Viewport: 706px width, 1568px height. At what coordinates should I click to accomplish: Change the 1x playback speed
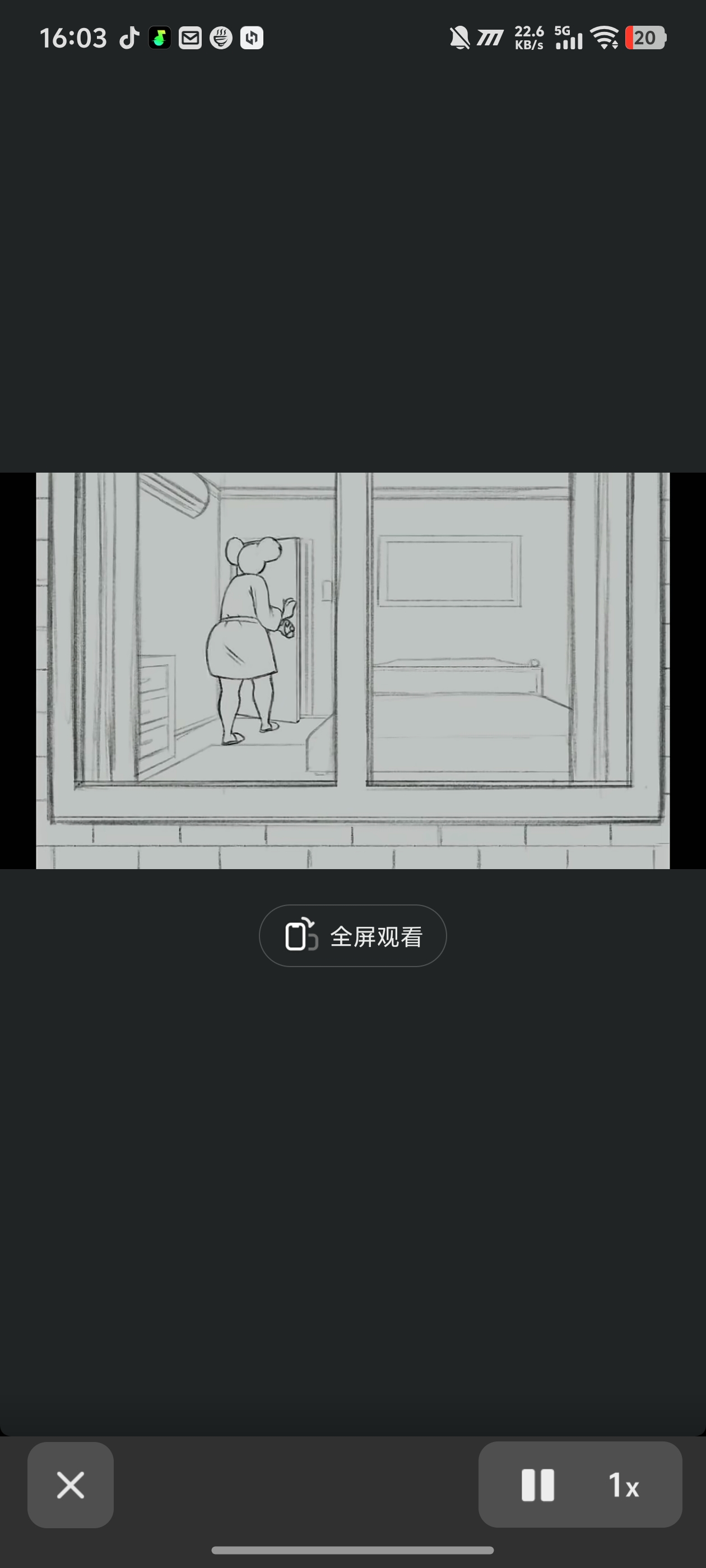click(x=624, y=1485)
